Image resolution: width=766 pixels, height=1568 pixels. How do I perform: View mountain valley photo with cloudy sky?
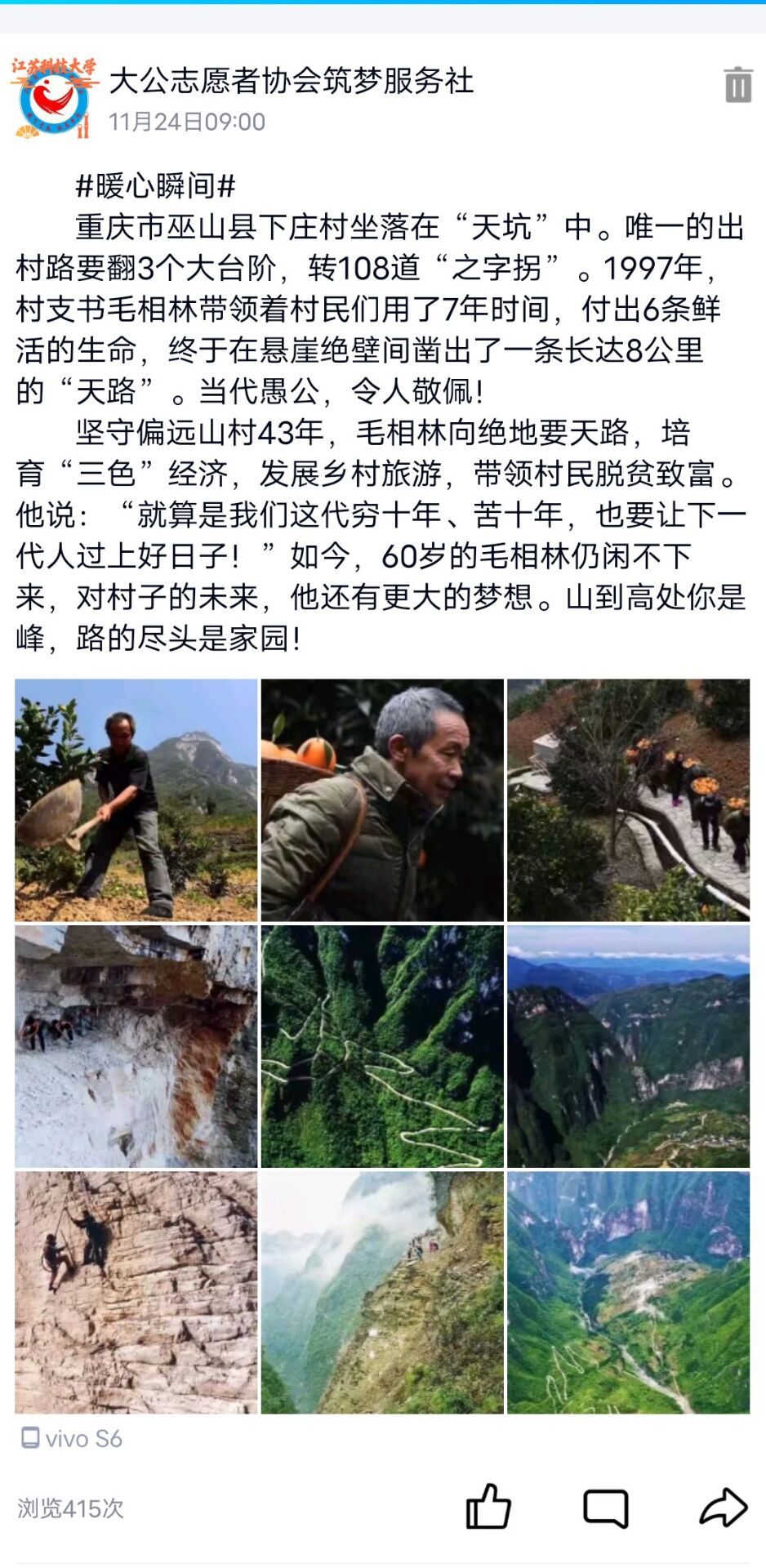(x=628, y=1046)
